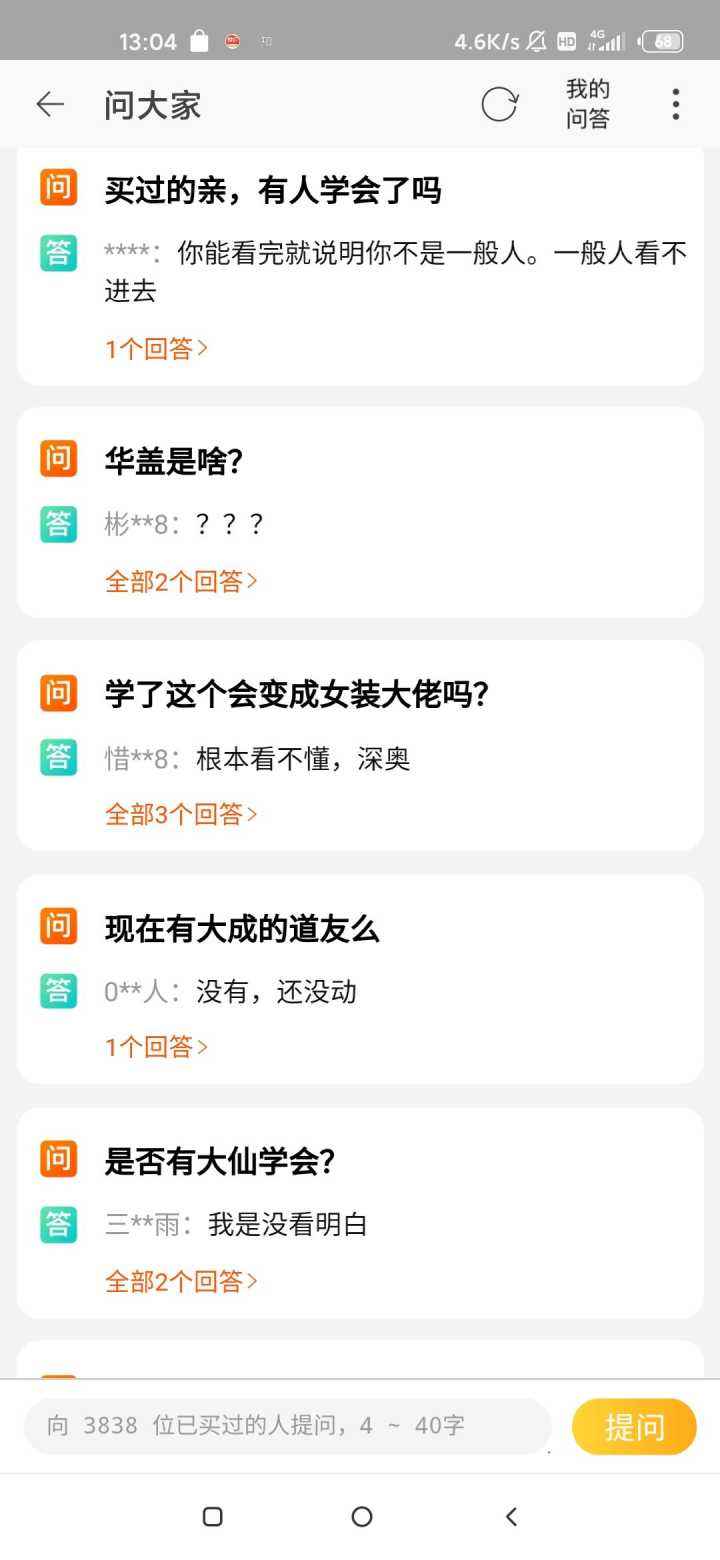Go back using the top-left arrow
This screenshot has height=1560, width=720.
click(x=50, y=104)
